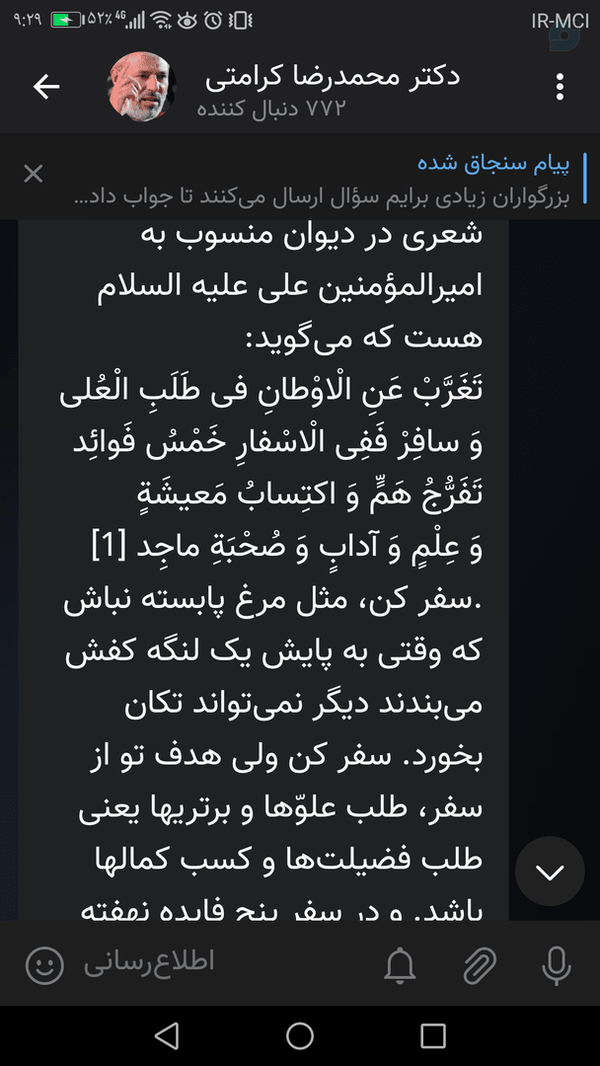
Task: Open the emoji picker
Action: 45,966
